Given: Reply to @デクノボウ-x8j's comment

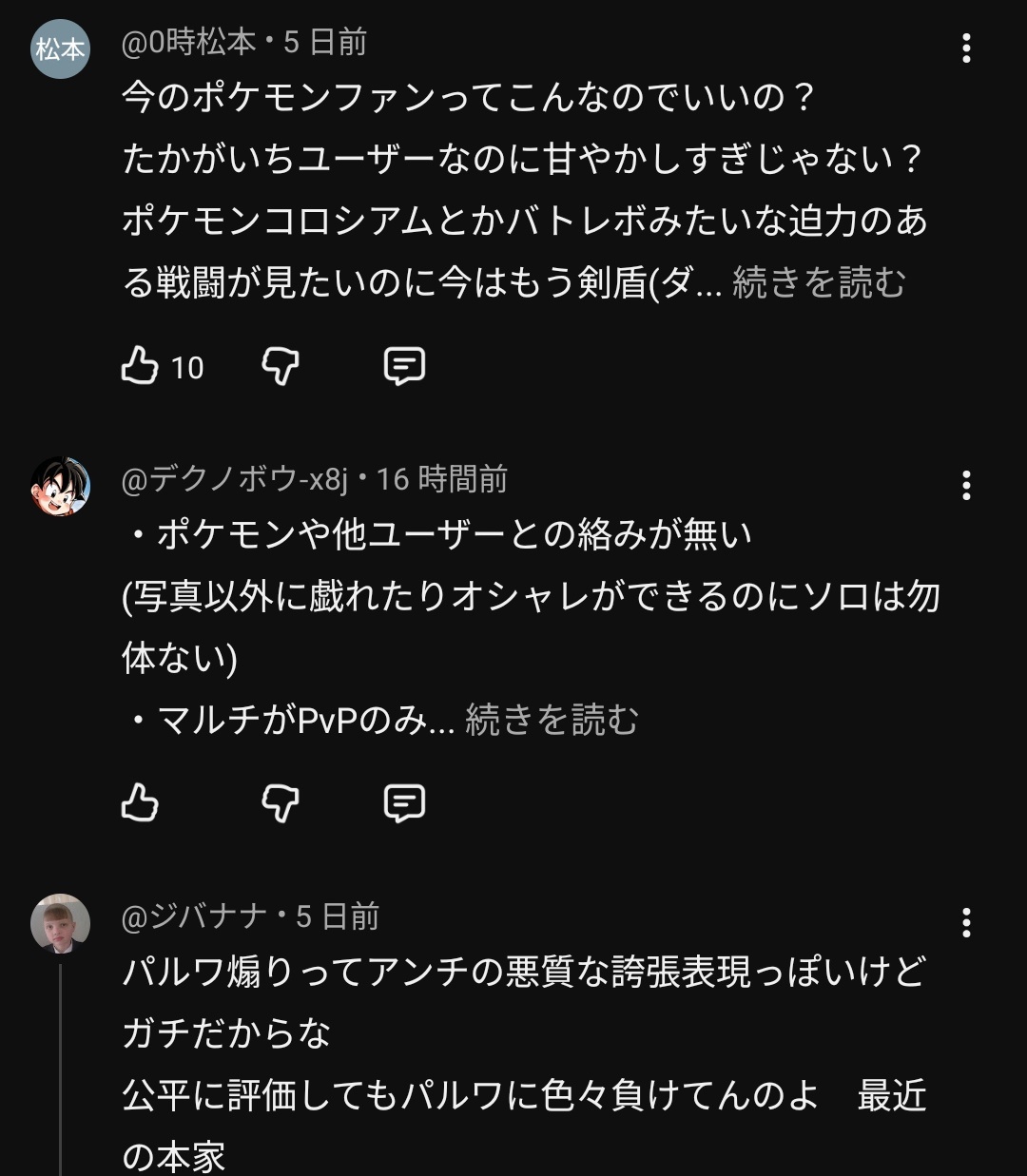Looking at the screenshot, I should click(404, 803).
